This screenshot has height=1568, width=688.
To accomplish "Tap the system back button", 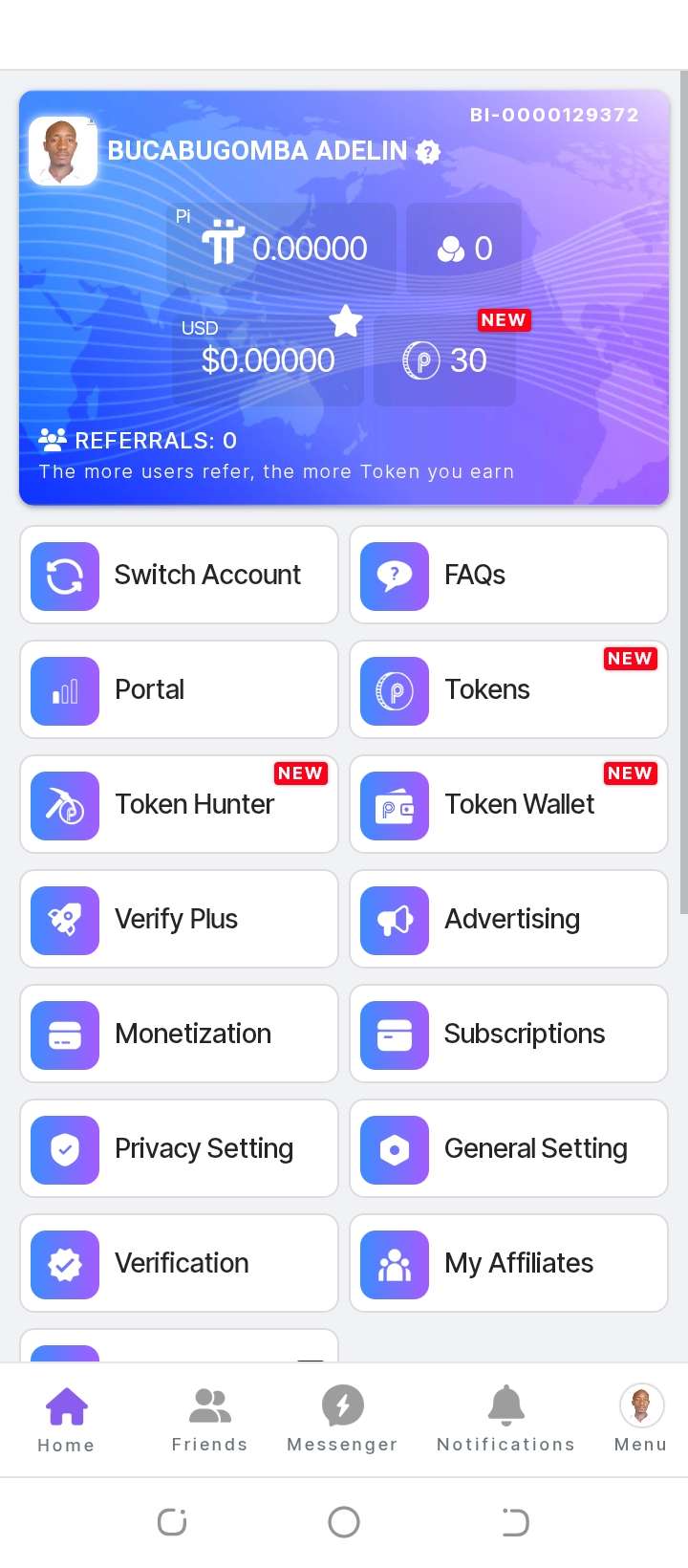I will 514,1521.
